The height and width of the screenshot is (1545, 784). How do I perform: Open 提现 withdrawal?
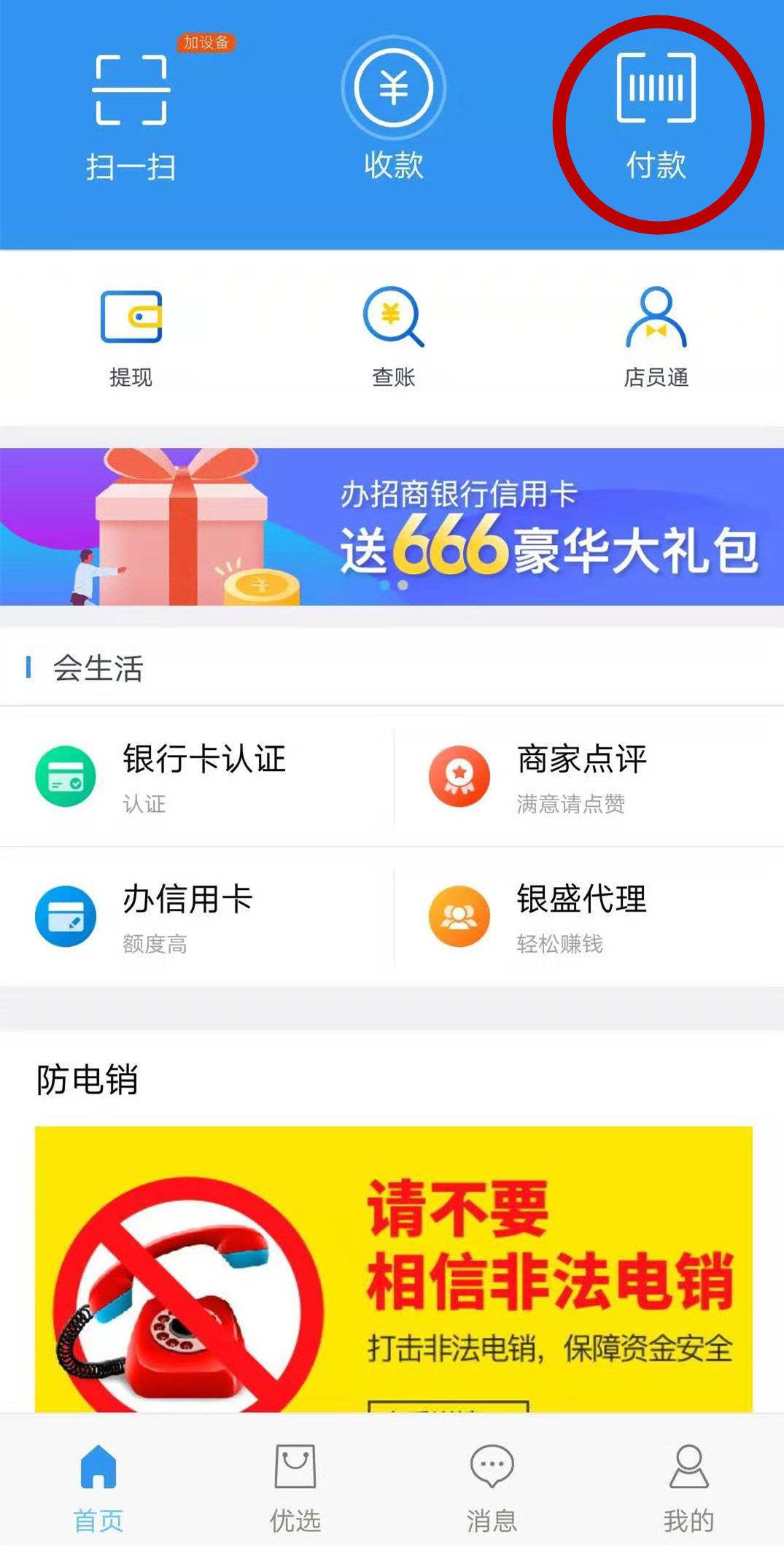point(131,337)
